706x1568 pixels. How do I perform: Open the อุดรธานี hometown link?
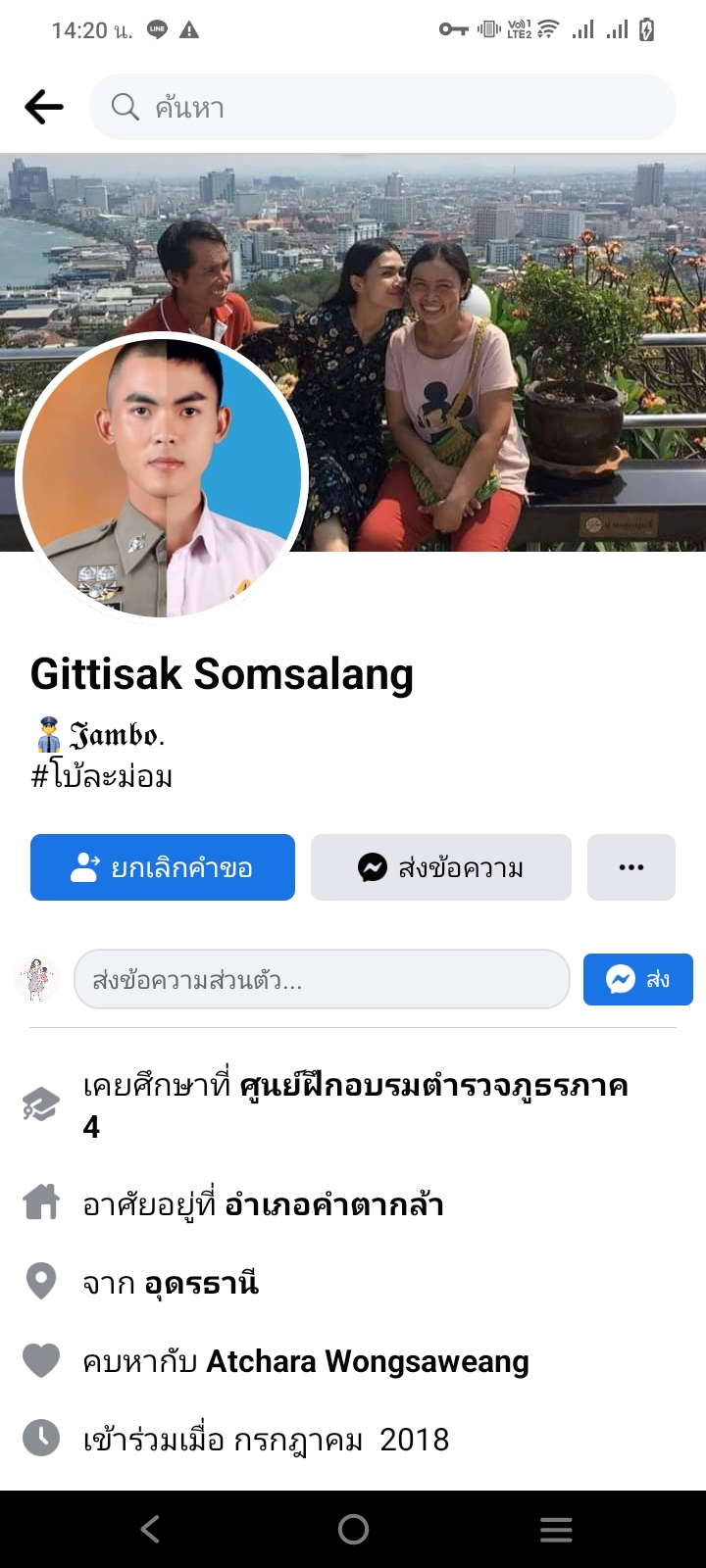[202, 1283]
